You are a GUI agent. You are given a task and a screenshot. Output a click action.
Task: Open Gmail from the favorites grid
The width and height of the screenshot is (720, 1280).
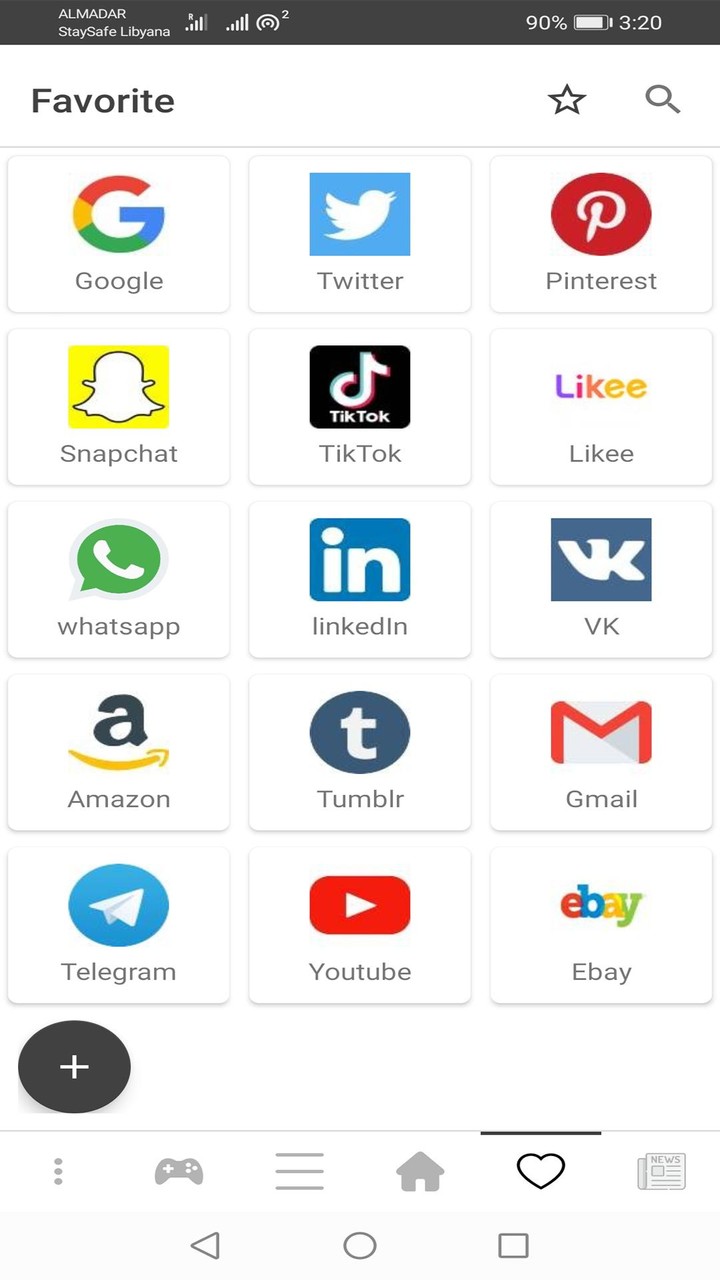point(600,751)
